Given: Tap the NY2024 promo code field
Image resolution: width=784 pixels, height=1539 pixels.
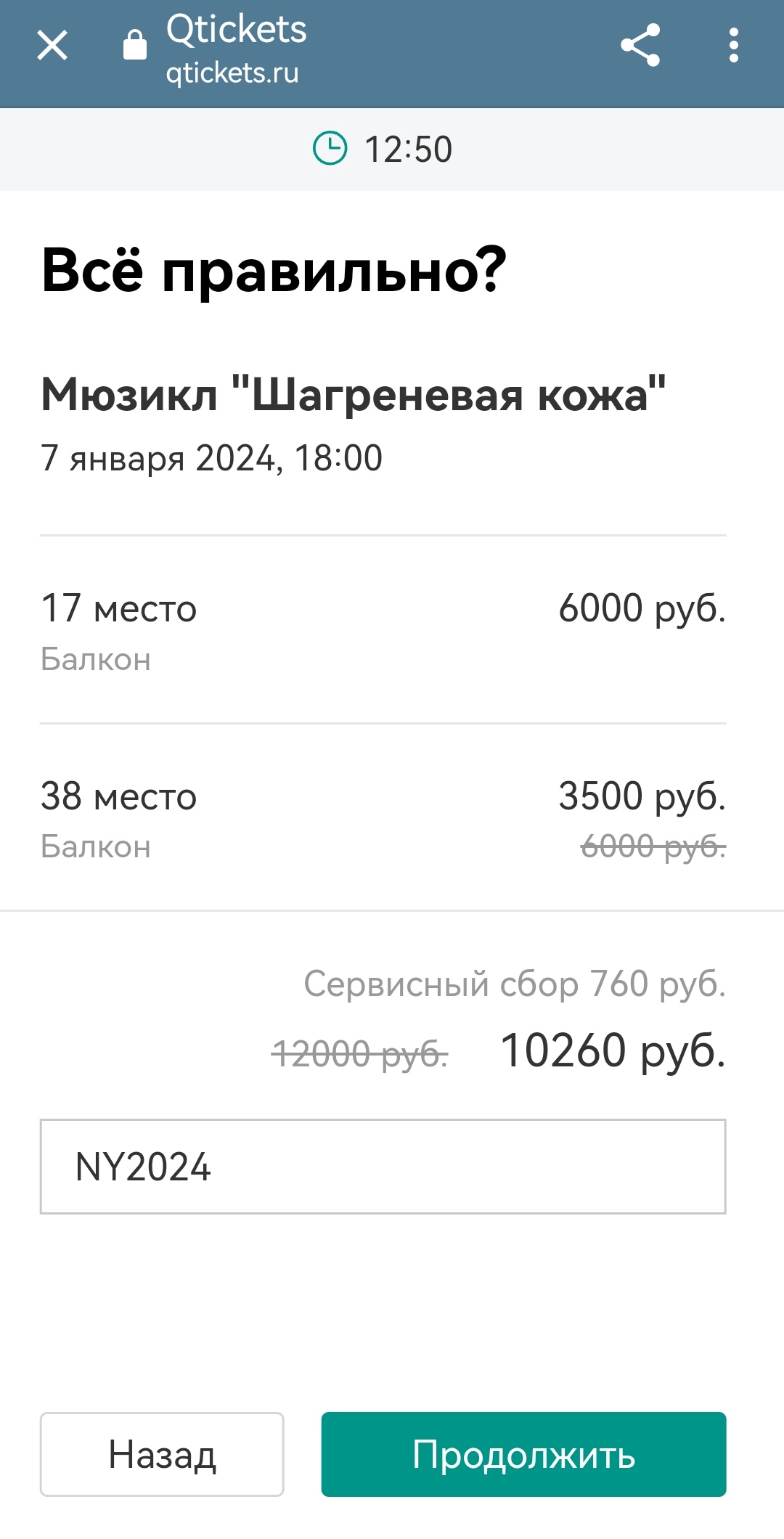Looking at the screenshot, I should tap(383, 1167).
